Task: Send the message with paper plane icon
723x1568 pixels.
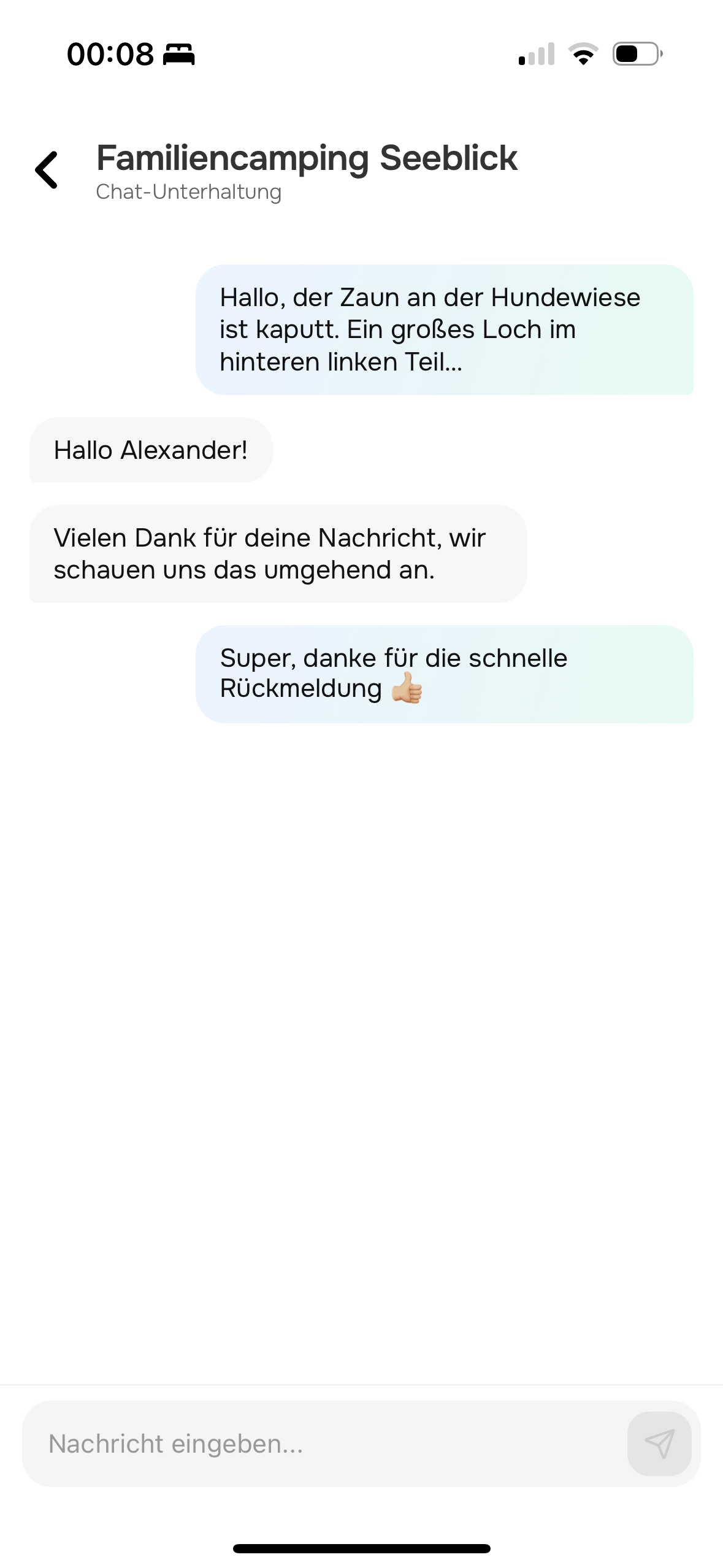Action: [659, 1443]
